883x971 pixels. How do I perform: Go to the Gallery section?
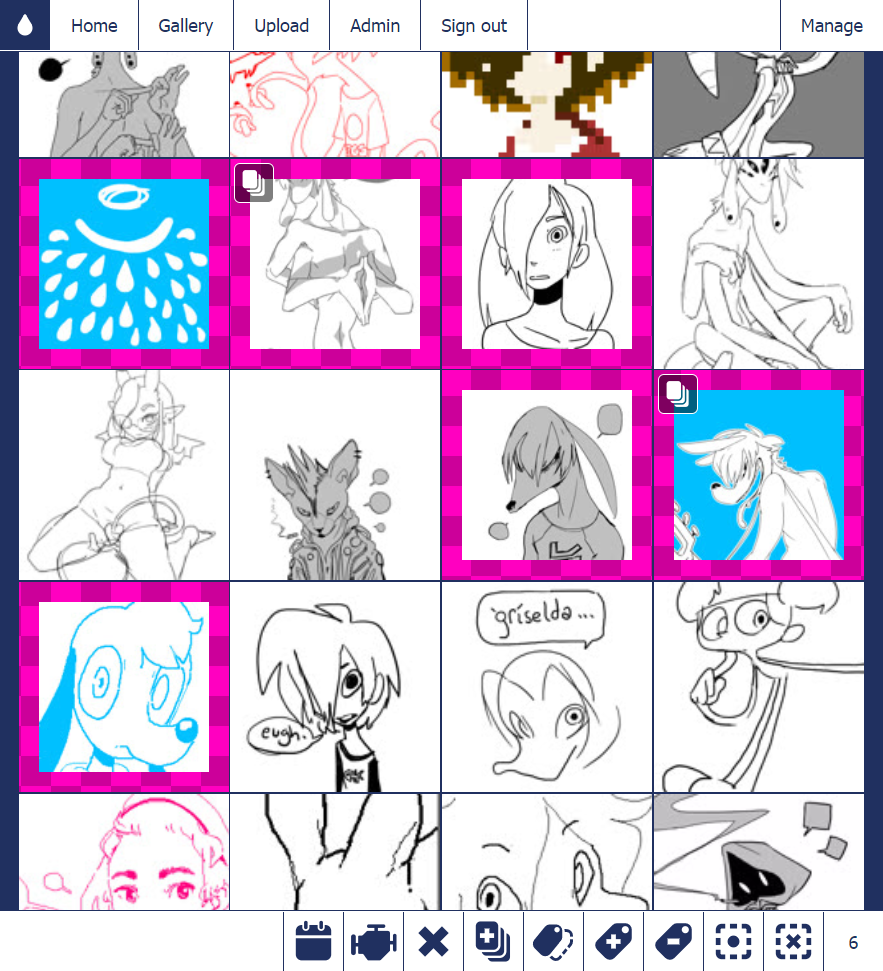tap(185, 26)
